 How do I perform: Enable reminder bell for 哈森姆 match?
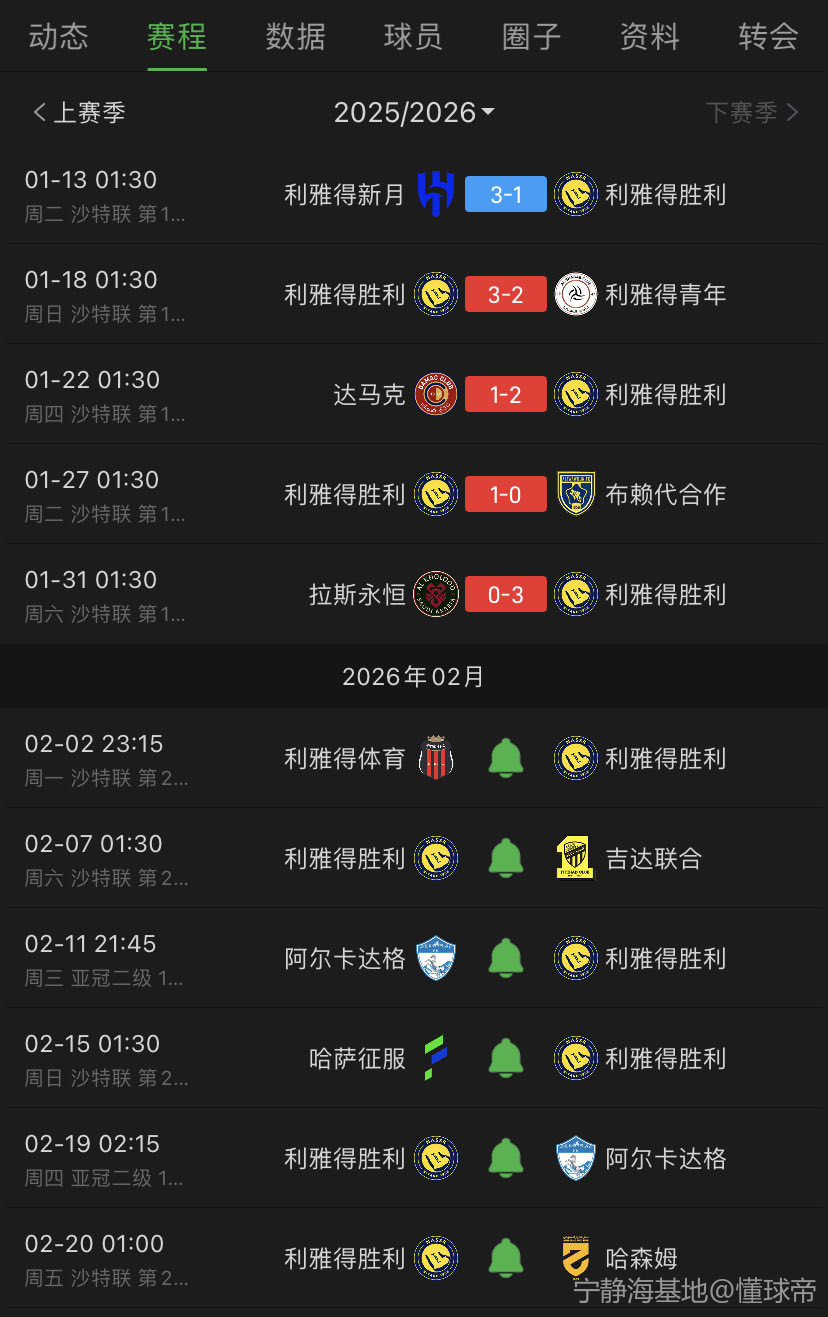point(506,1258)
